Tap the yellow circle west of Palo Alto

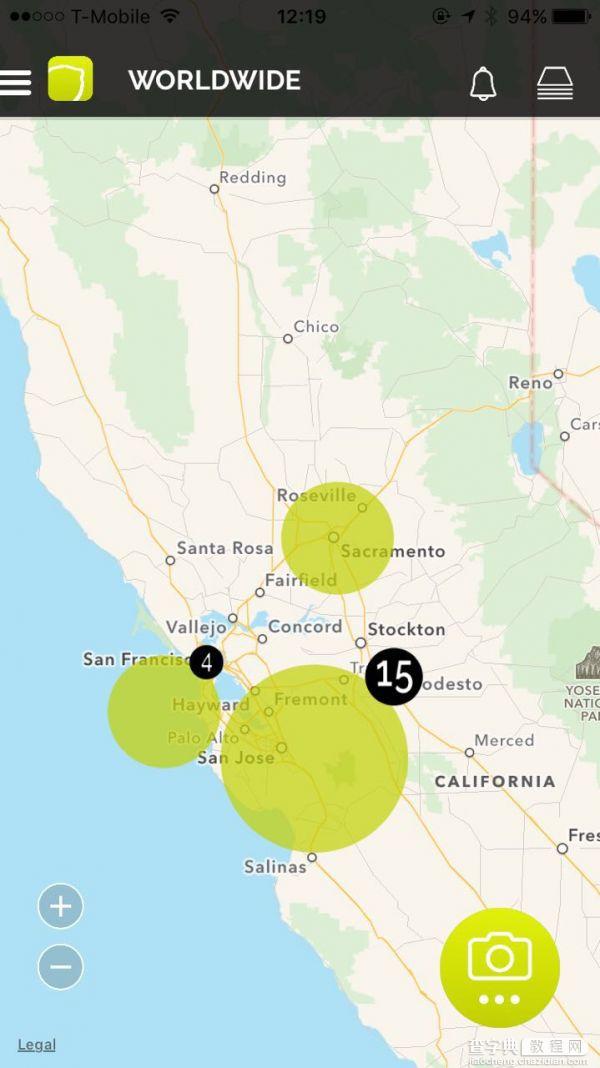pos(150,712)
